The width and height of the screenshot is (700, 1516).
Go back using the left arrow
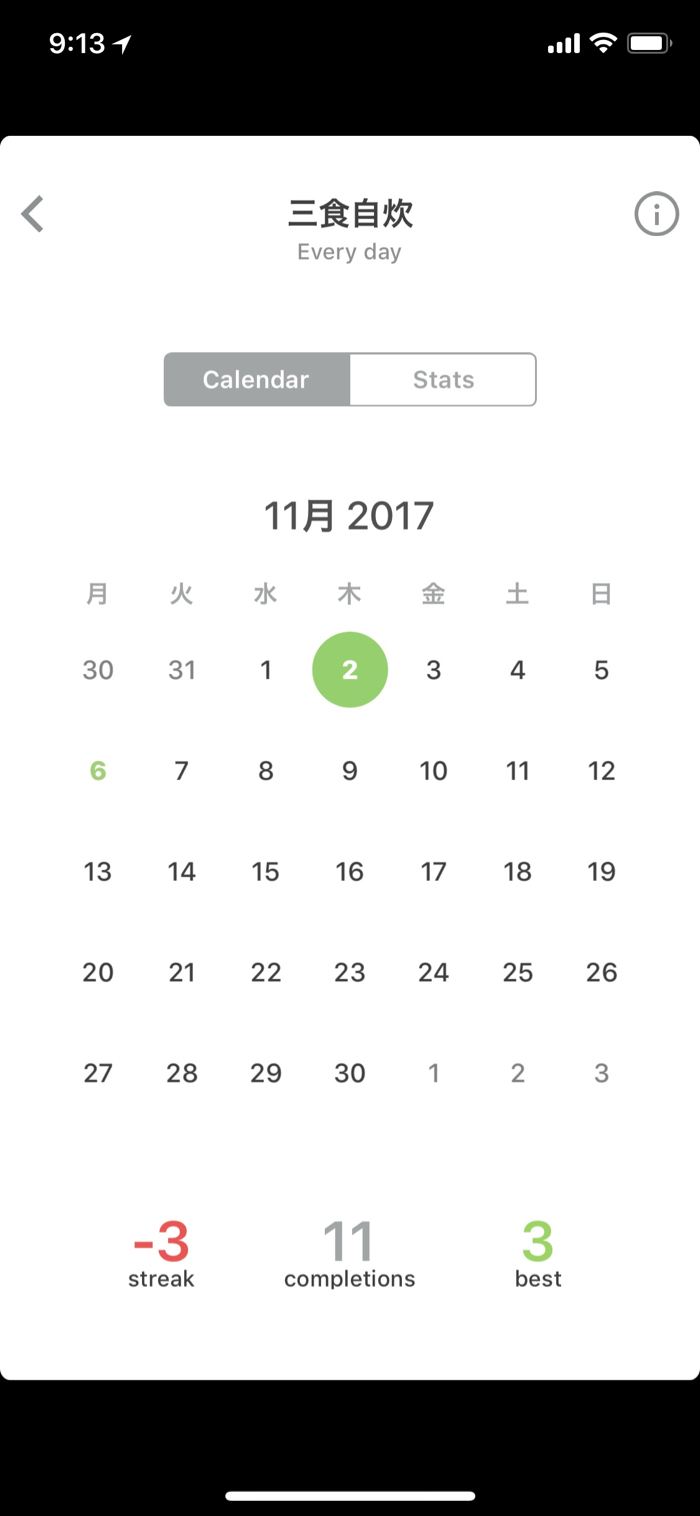(33, 214)
